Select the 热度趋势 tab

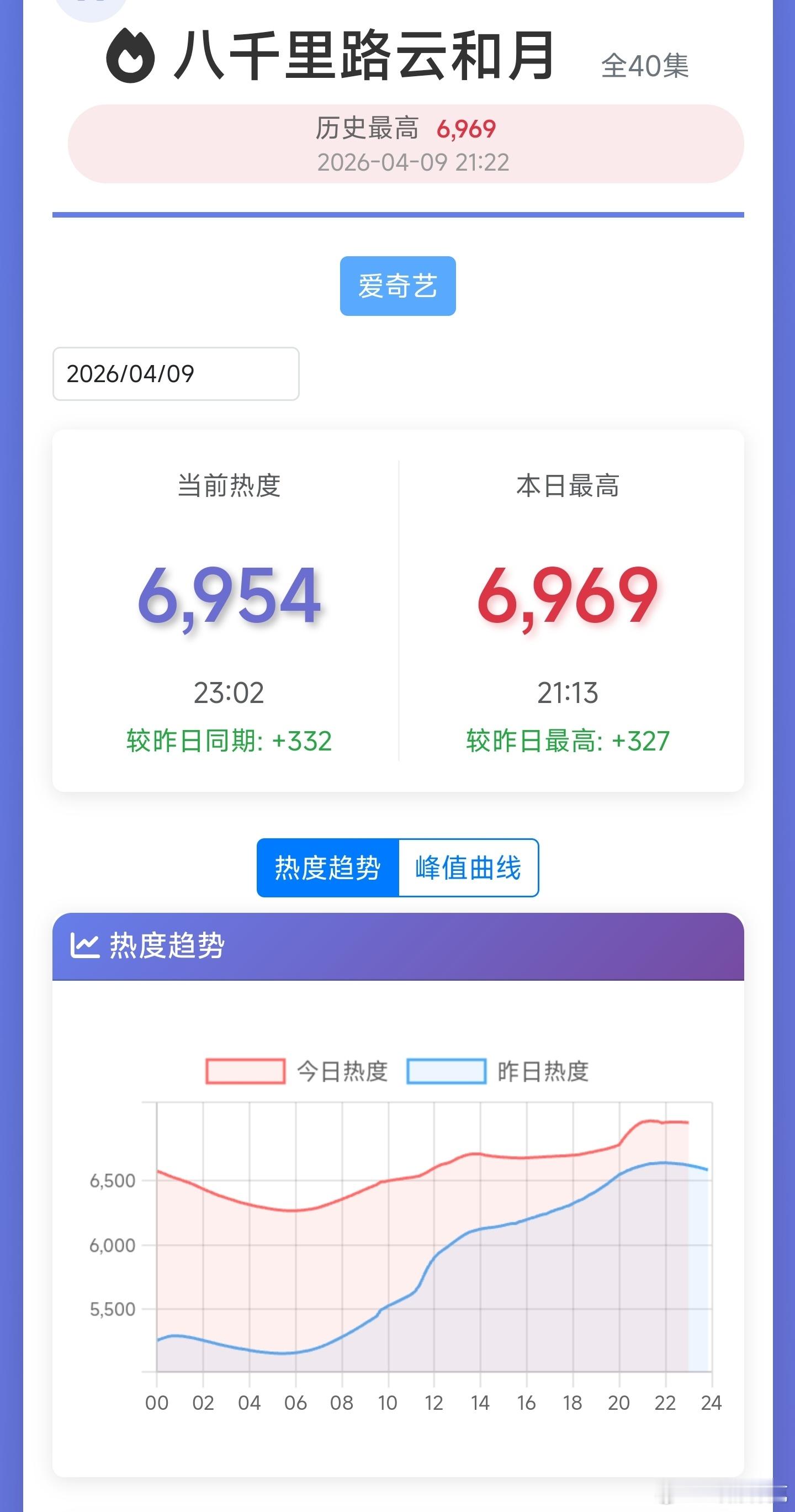coord(327,868)
